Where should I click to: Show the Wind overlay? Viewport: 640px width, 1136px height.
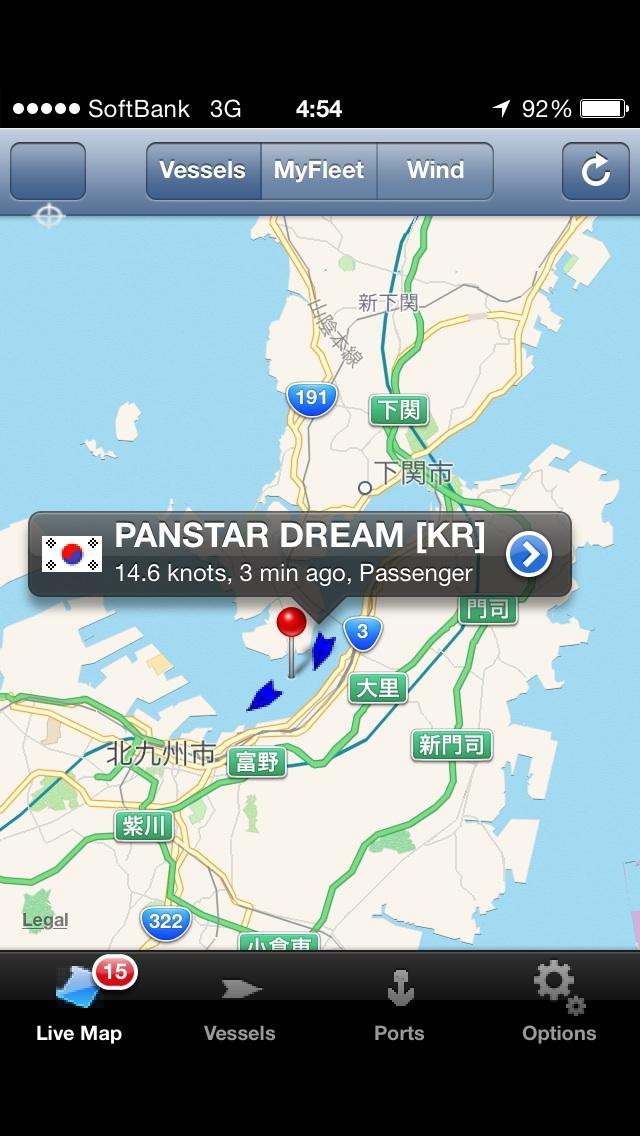435,171
